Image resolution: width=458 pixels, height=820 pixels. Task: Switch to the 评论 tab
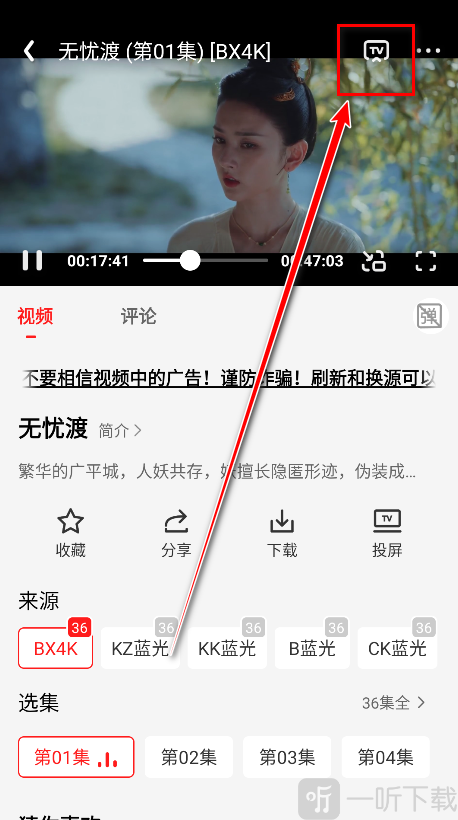[x=139, y=316]
